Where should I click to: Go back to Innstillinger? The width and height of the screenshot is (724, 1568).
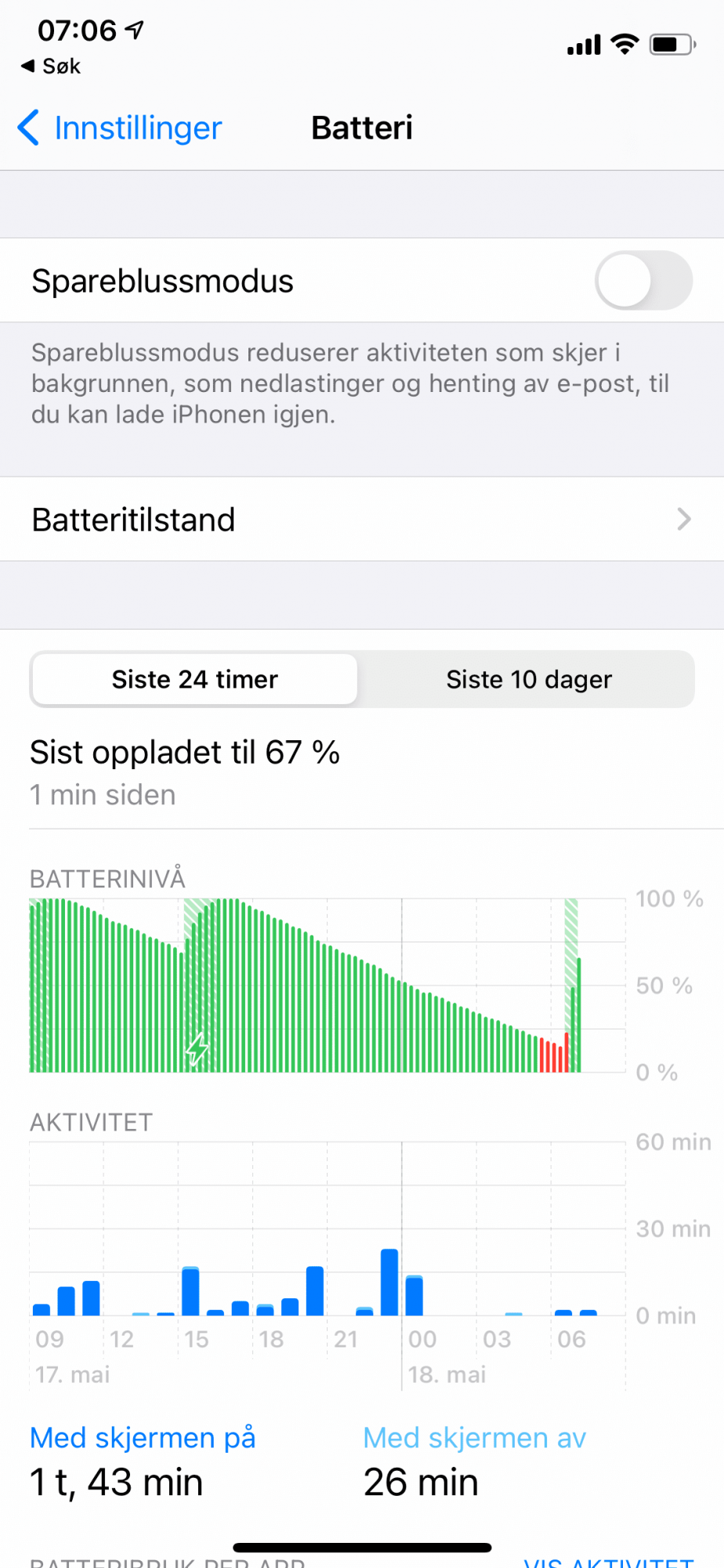[120, 128]
